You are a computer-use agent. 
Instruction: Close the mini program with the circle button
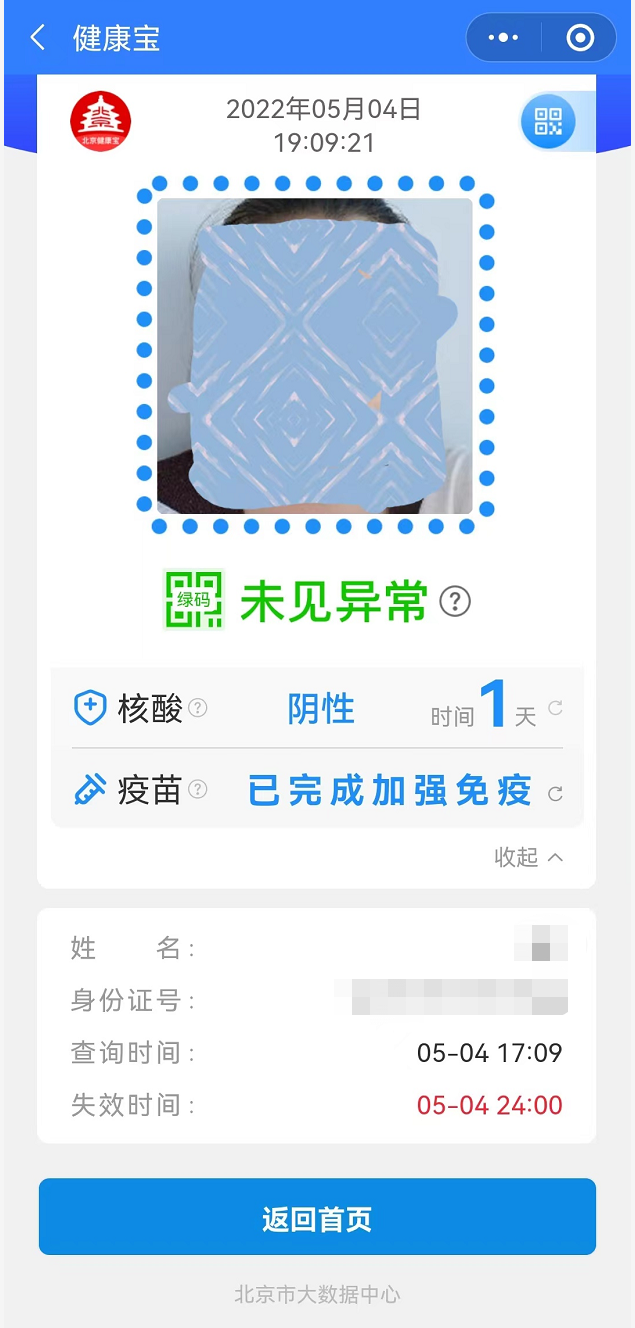click(x=580, y=38)
